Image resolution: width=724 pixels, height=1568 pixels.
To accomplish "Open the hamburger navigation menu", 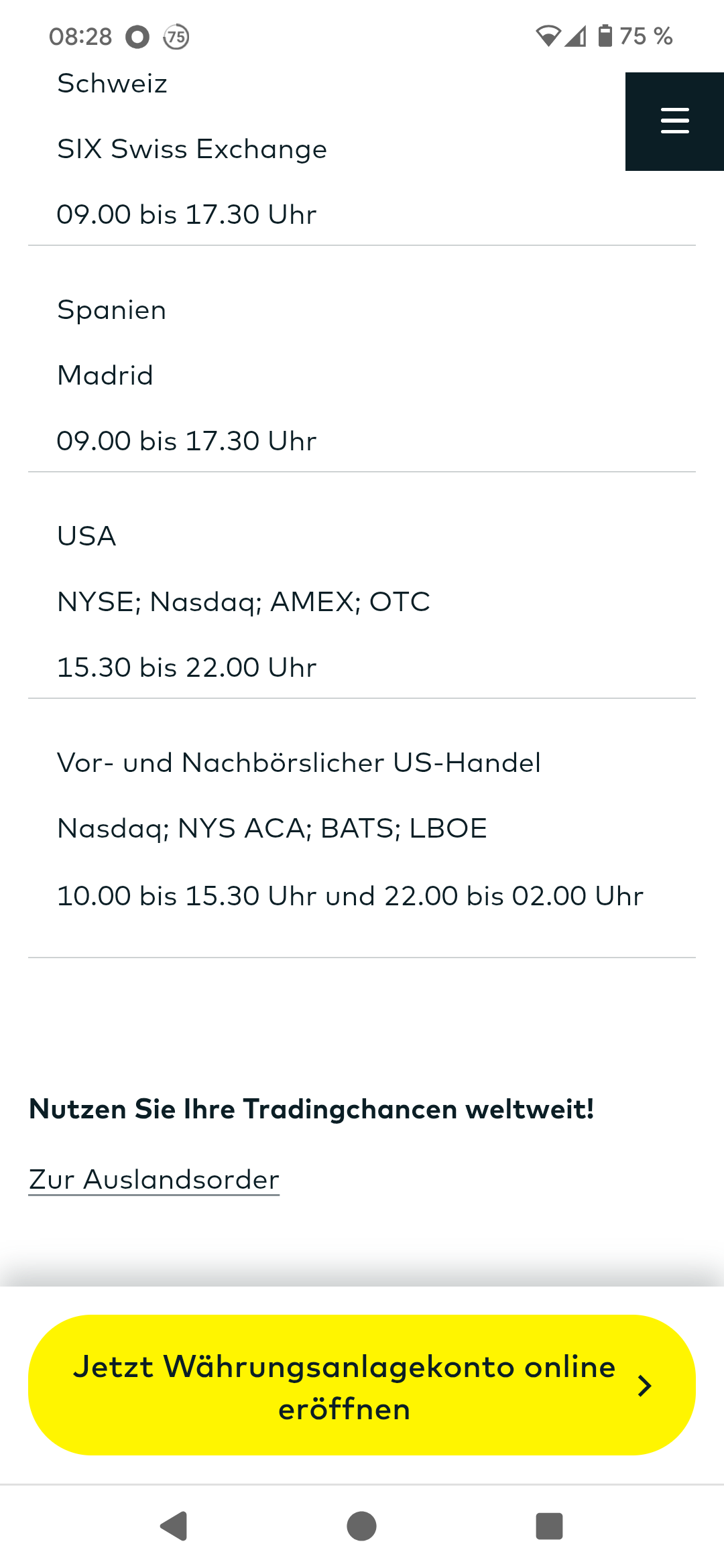I will tap(674, 121).
